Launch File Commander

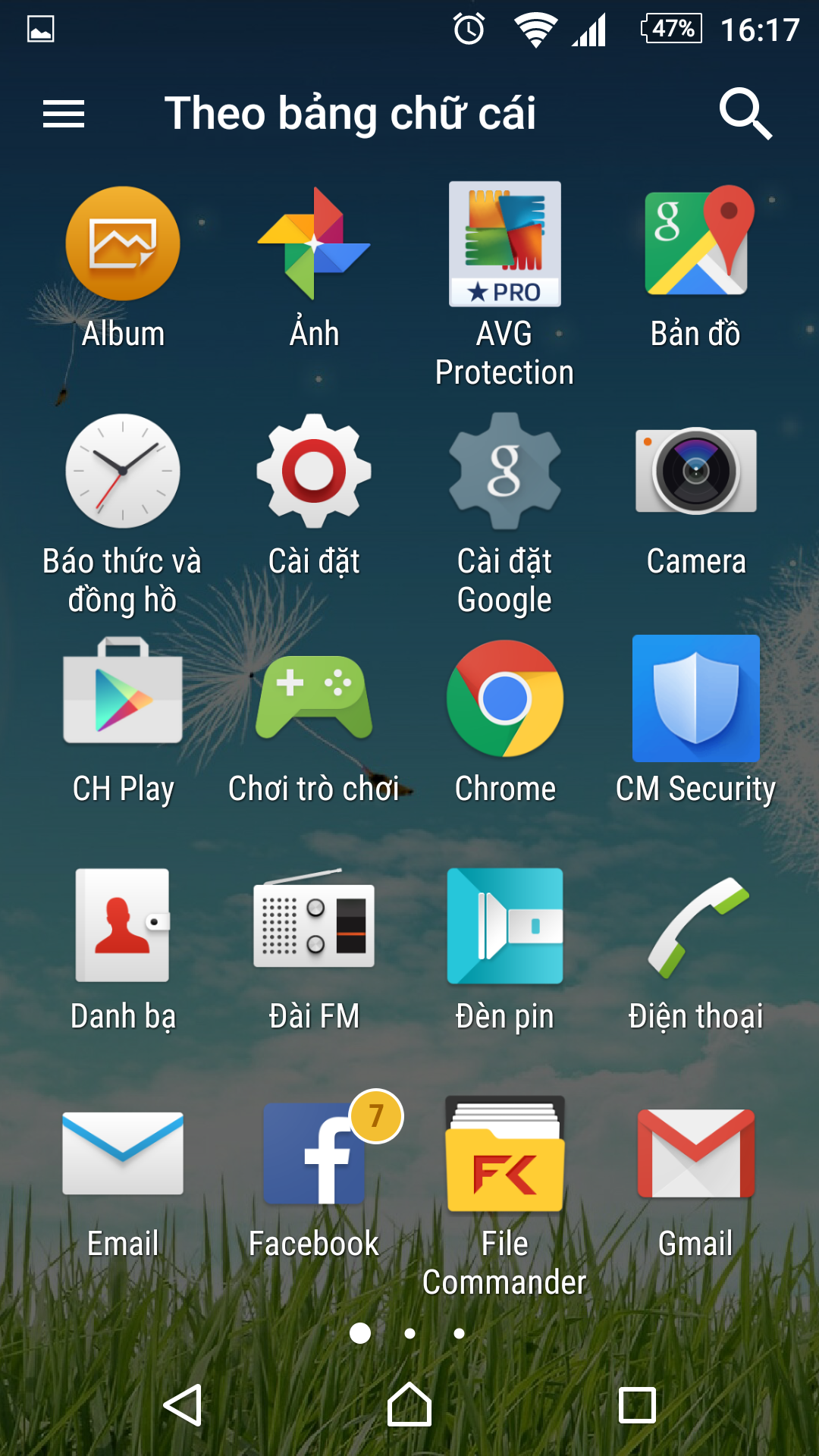pos(505,1154)
